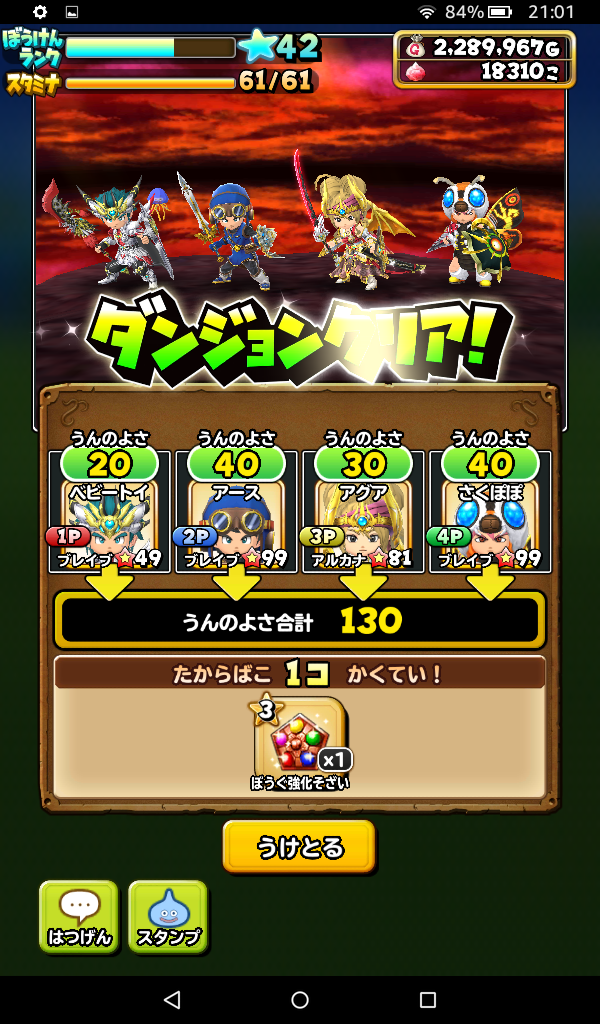Go to the Android home screen
Viewport: 600px width, 1024px height.
[x=300, y=1000]
